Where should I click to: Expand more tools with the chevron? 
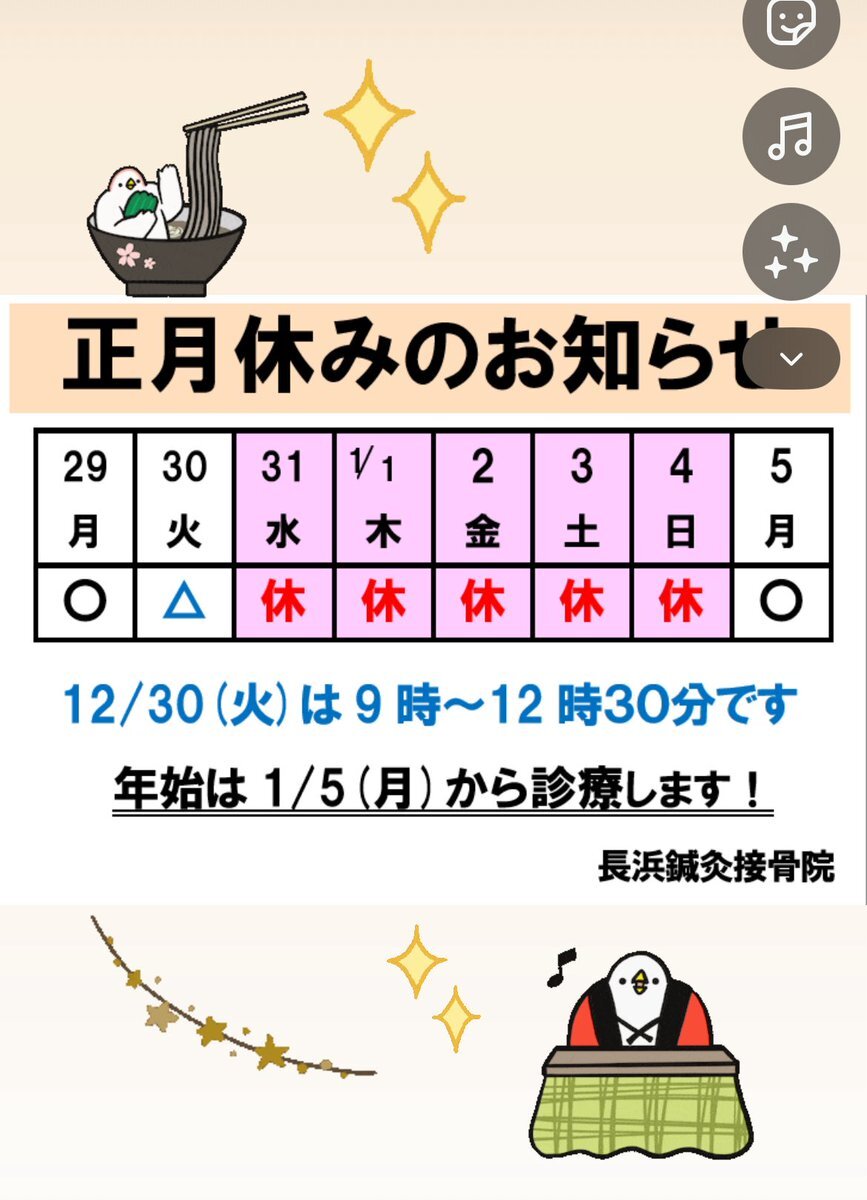click(791, 358)
